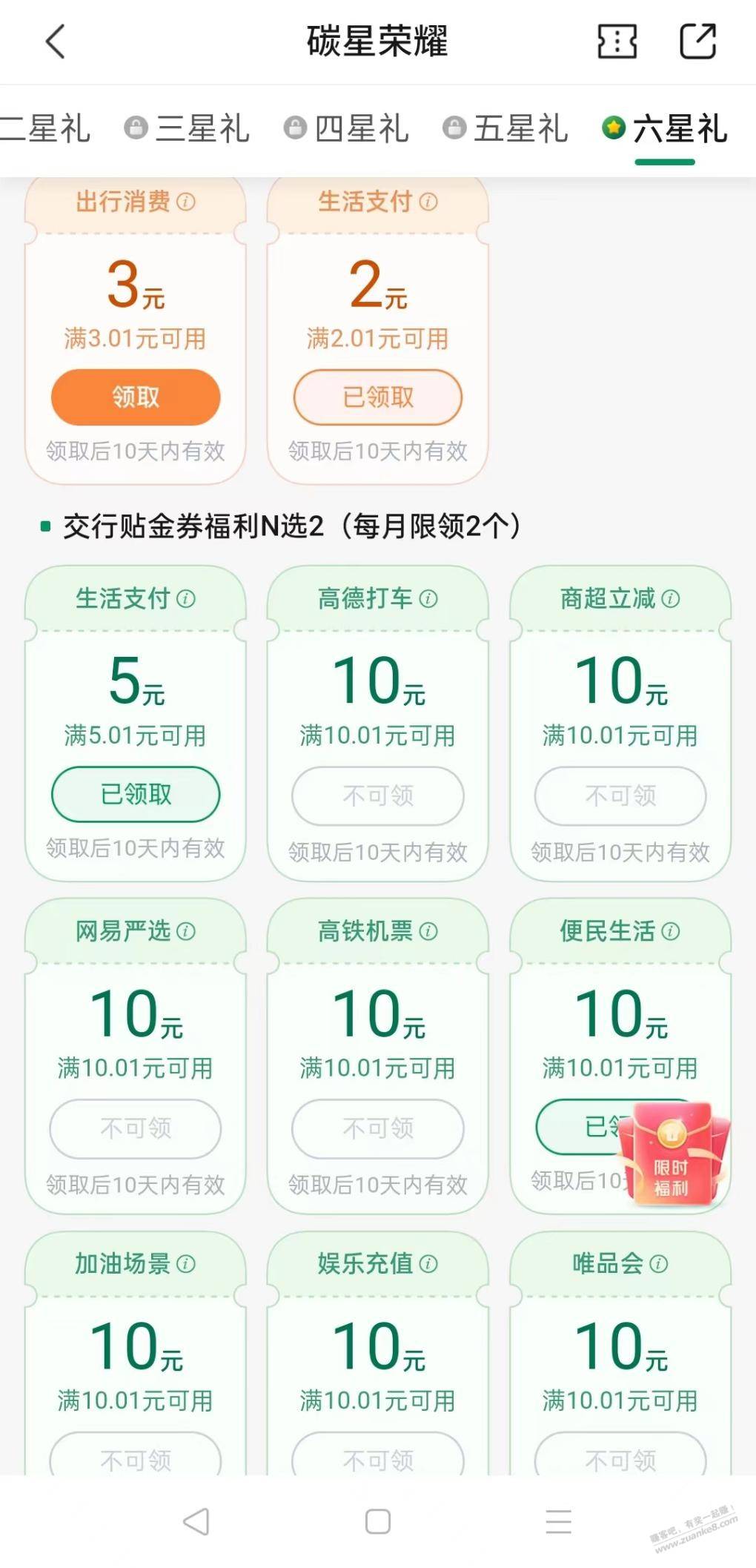Open the coupon ticket icon in header
Viewport: 756px width, 1568px height.
tap(617, 42)
